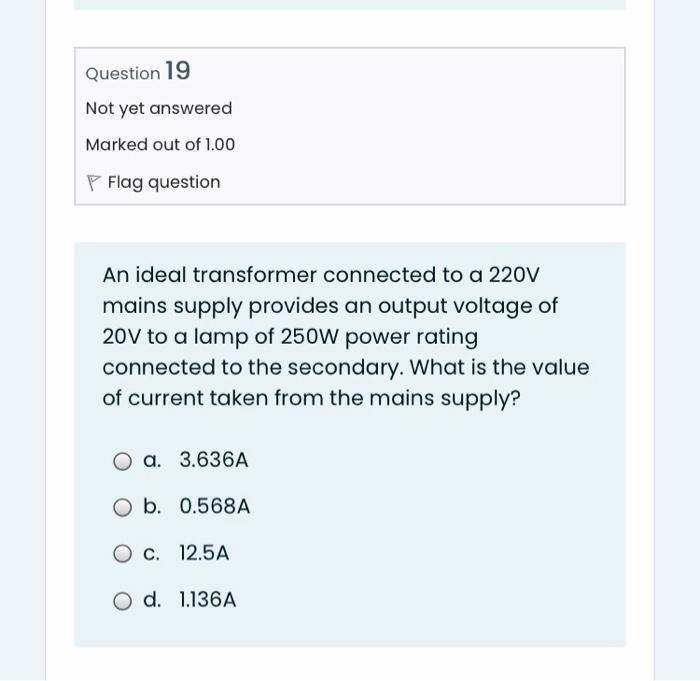
Task: Select answer a. 3.636A
Action: click(122, 461)
